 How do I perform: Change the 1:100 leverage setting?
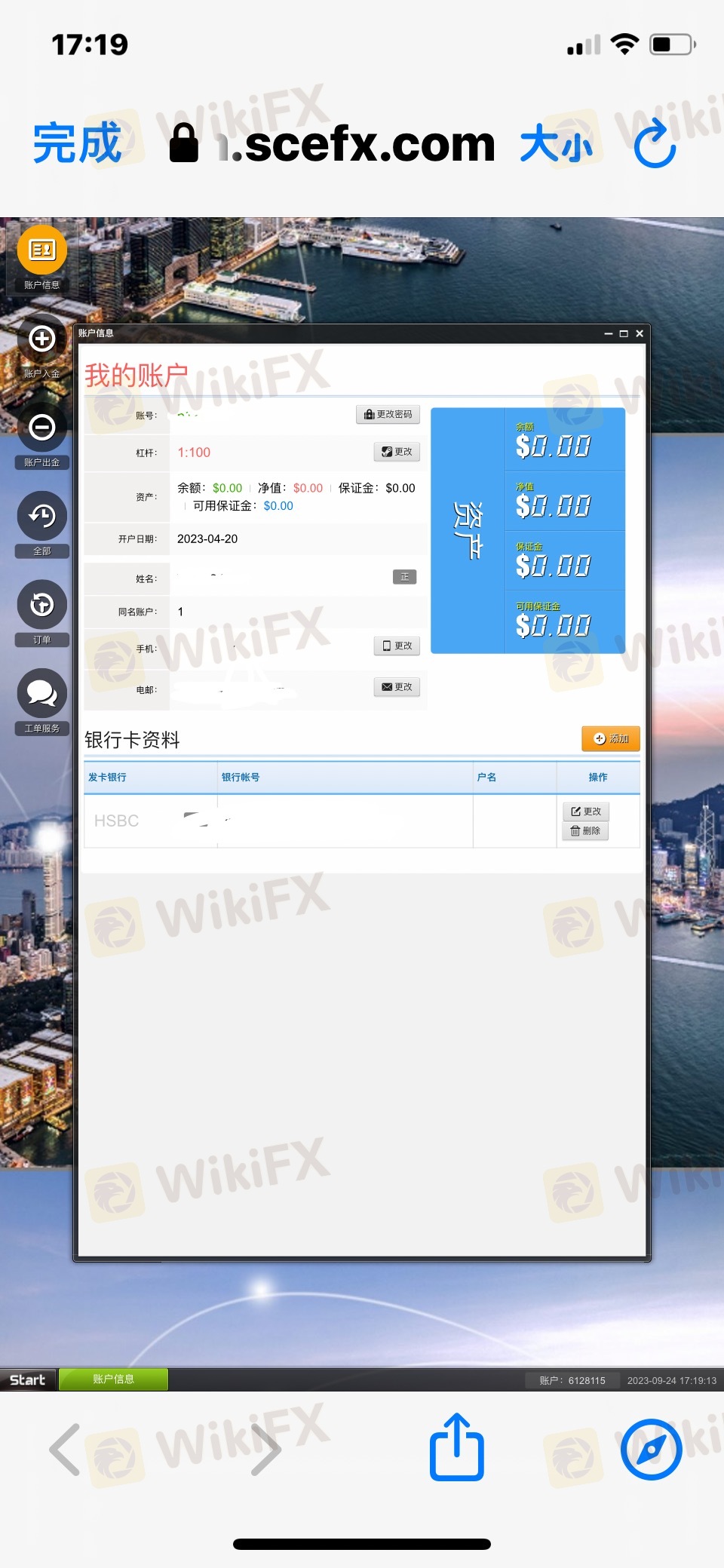click(x=397, y=452)
